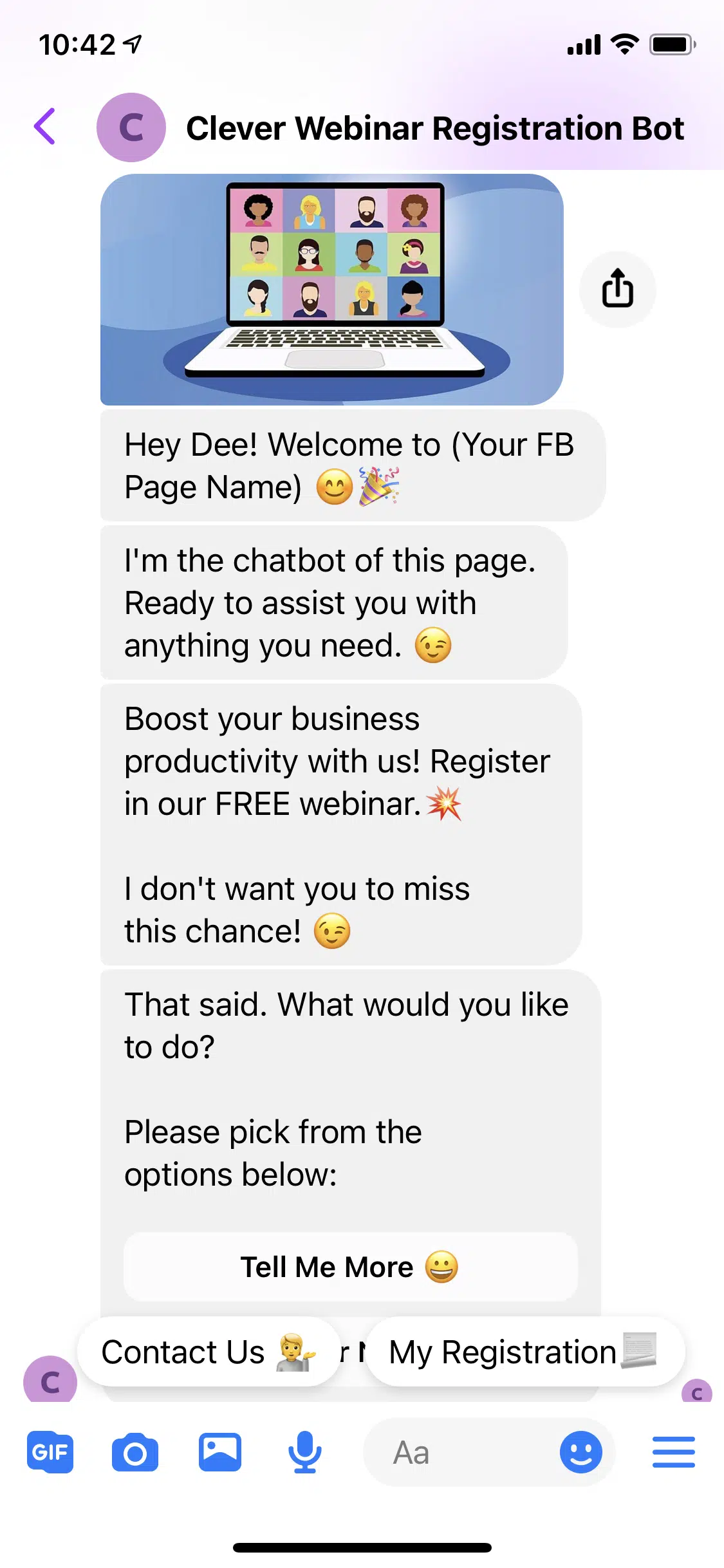Image resolution: width=724 pixels, height=1568 pixels.
Task: Open the GIF picker
Action: pos(50,1452)
